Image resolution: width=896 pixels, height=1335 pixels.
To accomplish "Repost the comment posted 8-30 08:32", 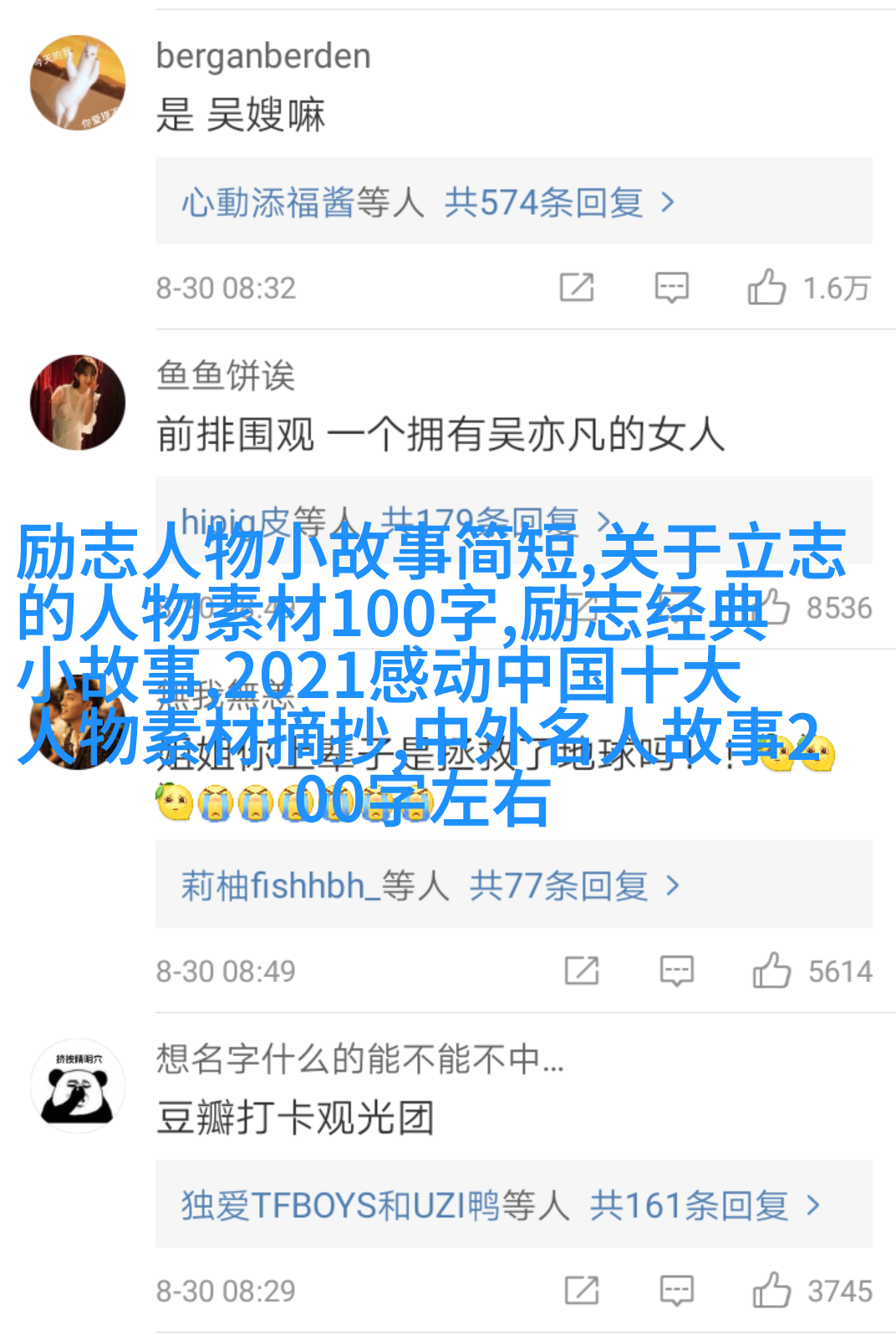I will pyautogui.click(x=577, y=288).
